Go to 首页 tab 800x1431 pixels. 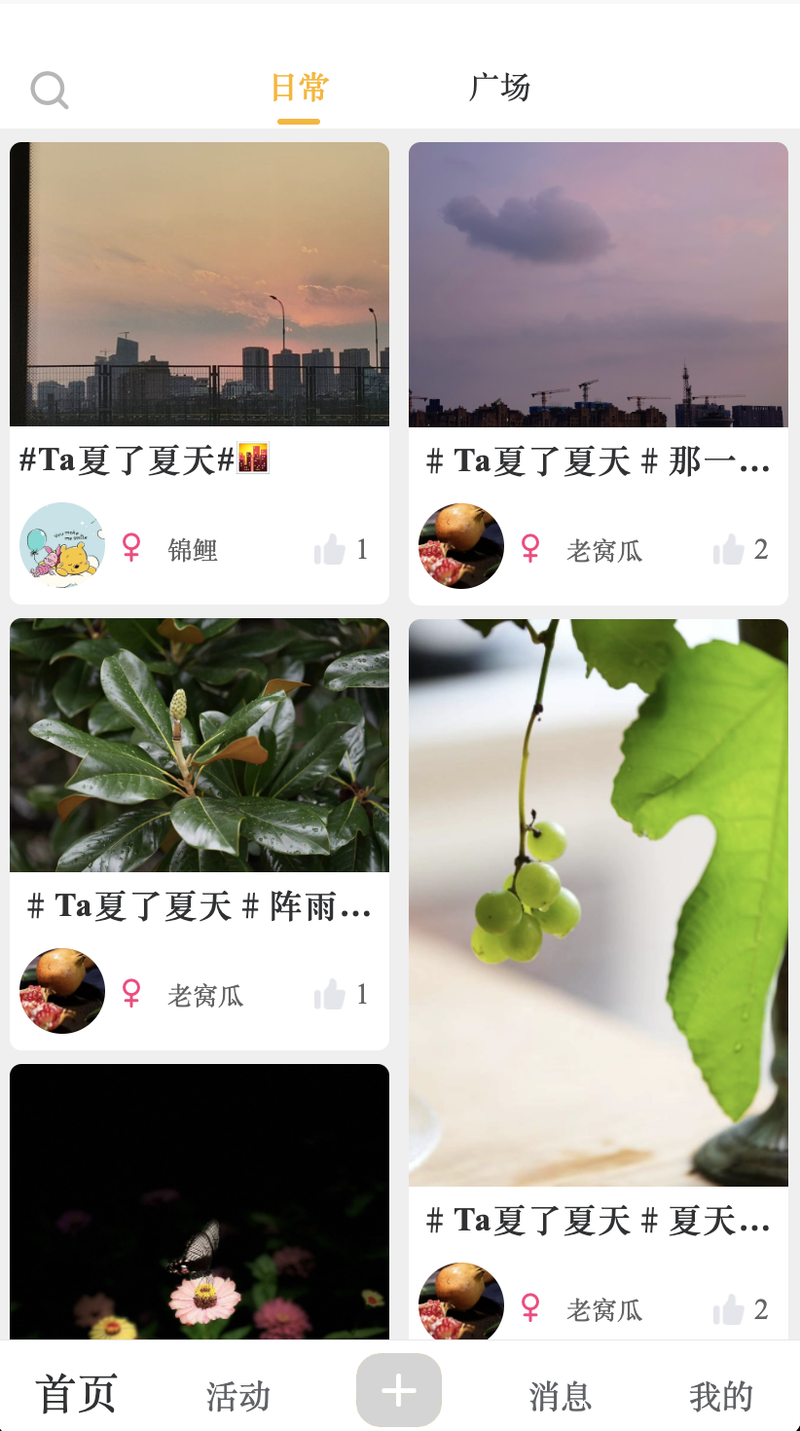(x=77, y=1393)
